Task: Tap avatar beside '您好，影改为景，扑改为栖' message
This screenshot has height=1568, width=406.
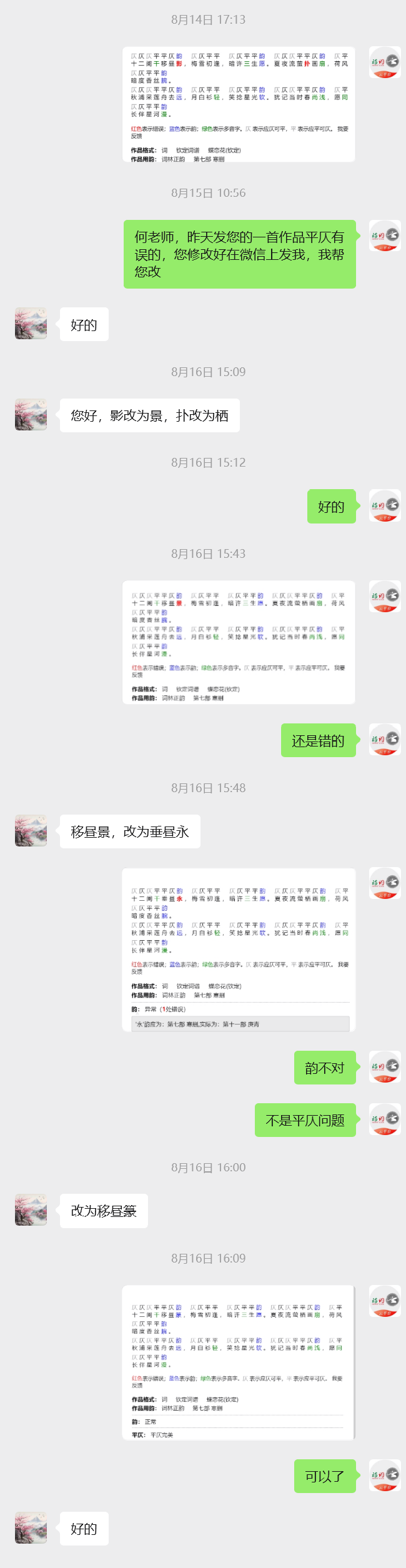Action: tap(31, 415)
